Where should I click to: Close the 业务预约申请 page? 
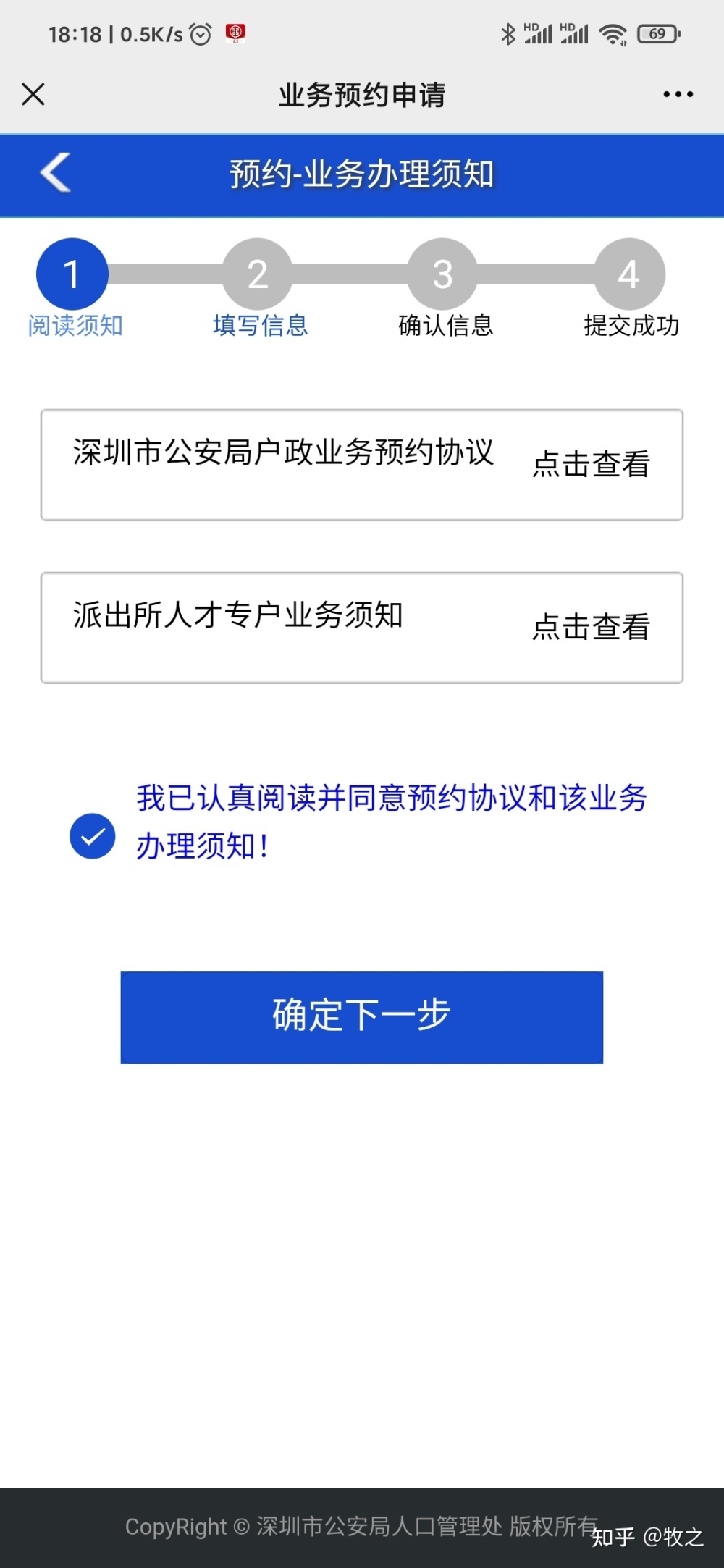pyautogui.click(x=33, y=94)
